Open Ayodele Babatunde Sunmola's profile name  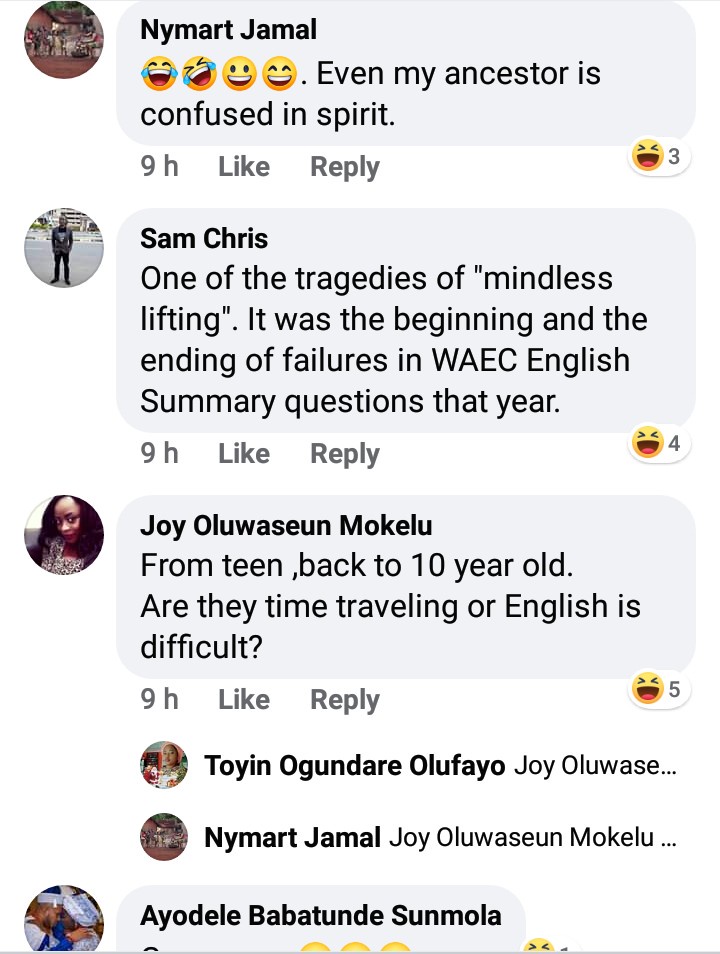pos(320,916)
